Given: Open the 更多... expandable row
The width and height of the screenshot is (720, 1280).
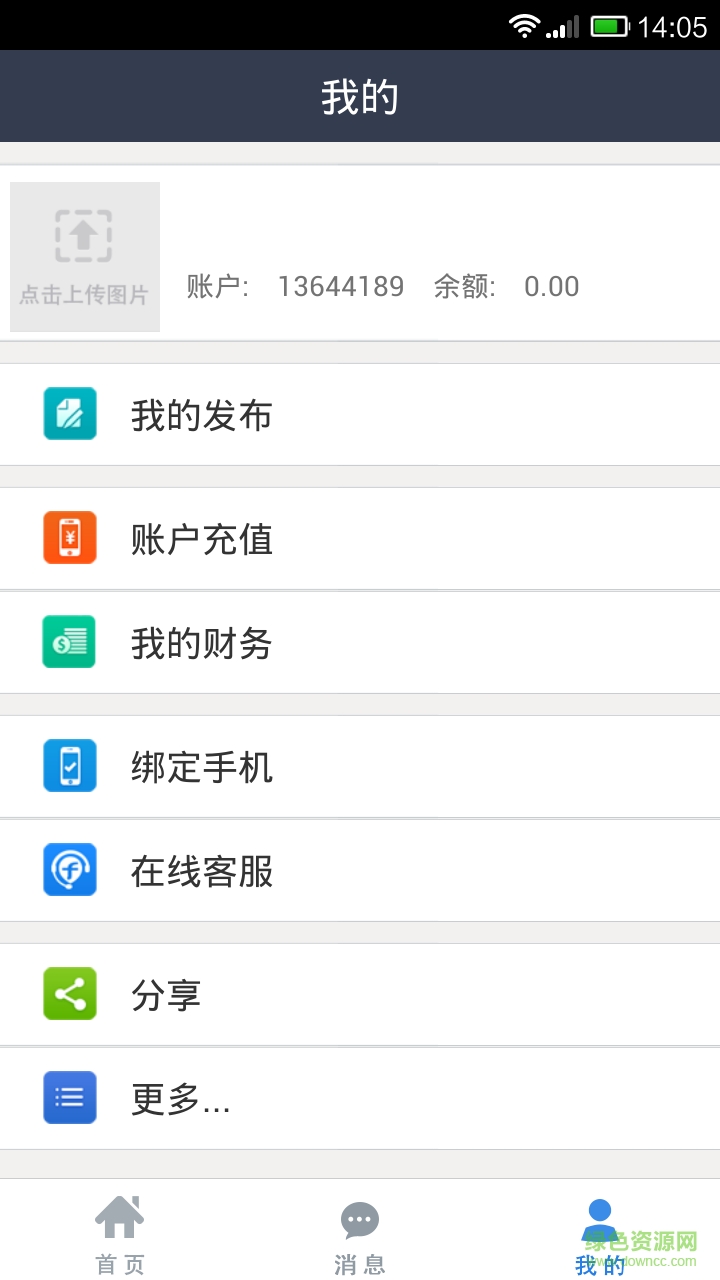Looking at the screenshot, I should 360,1097.
